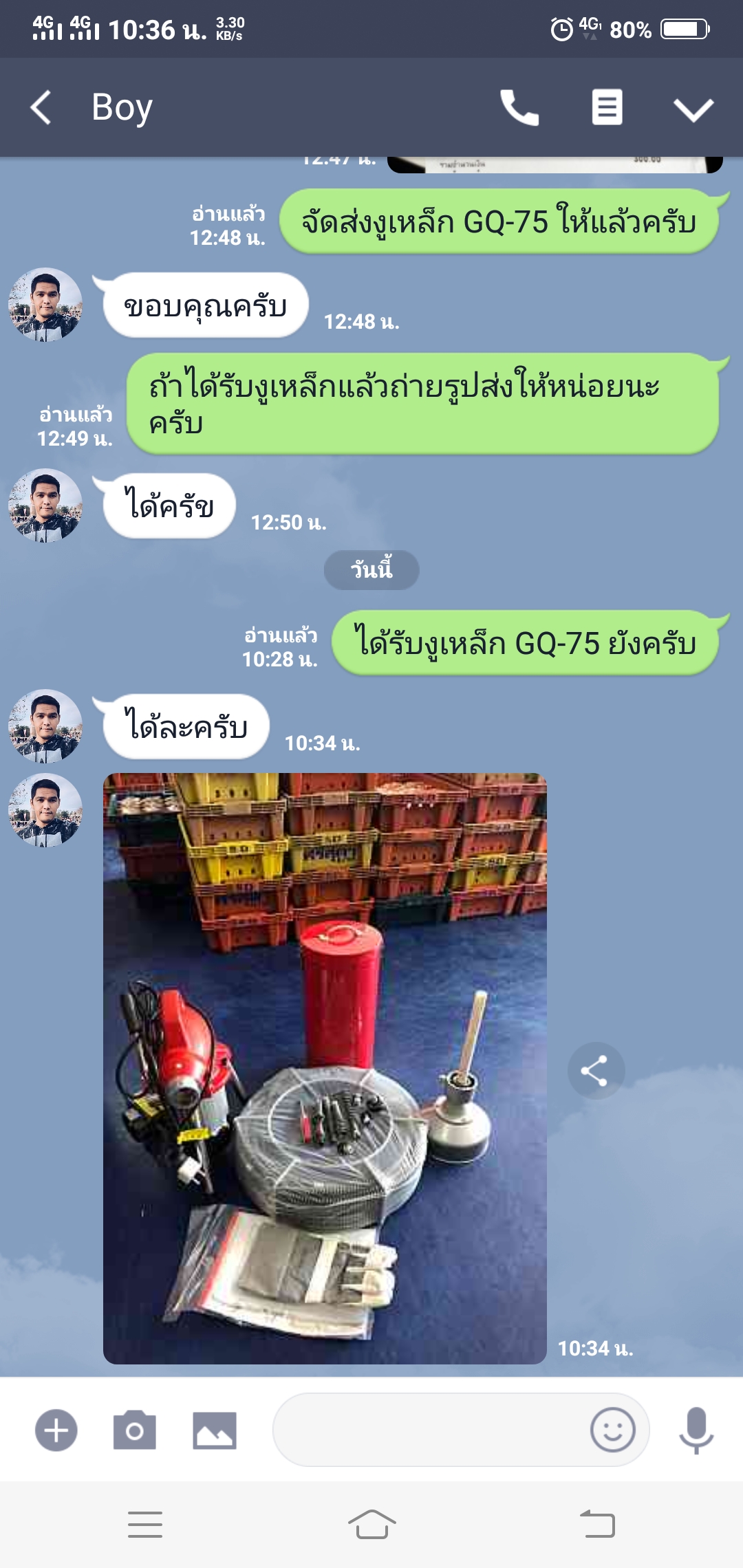Focus the message text field
Viewport: 743px width, 1568px height.
point(427,1430)
